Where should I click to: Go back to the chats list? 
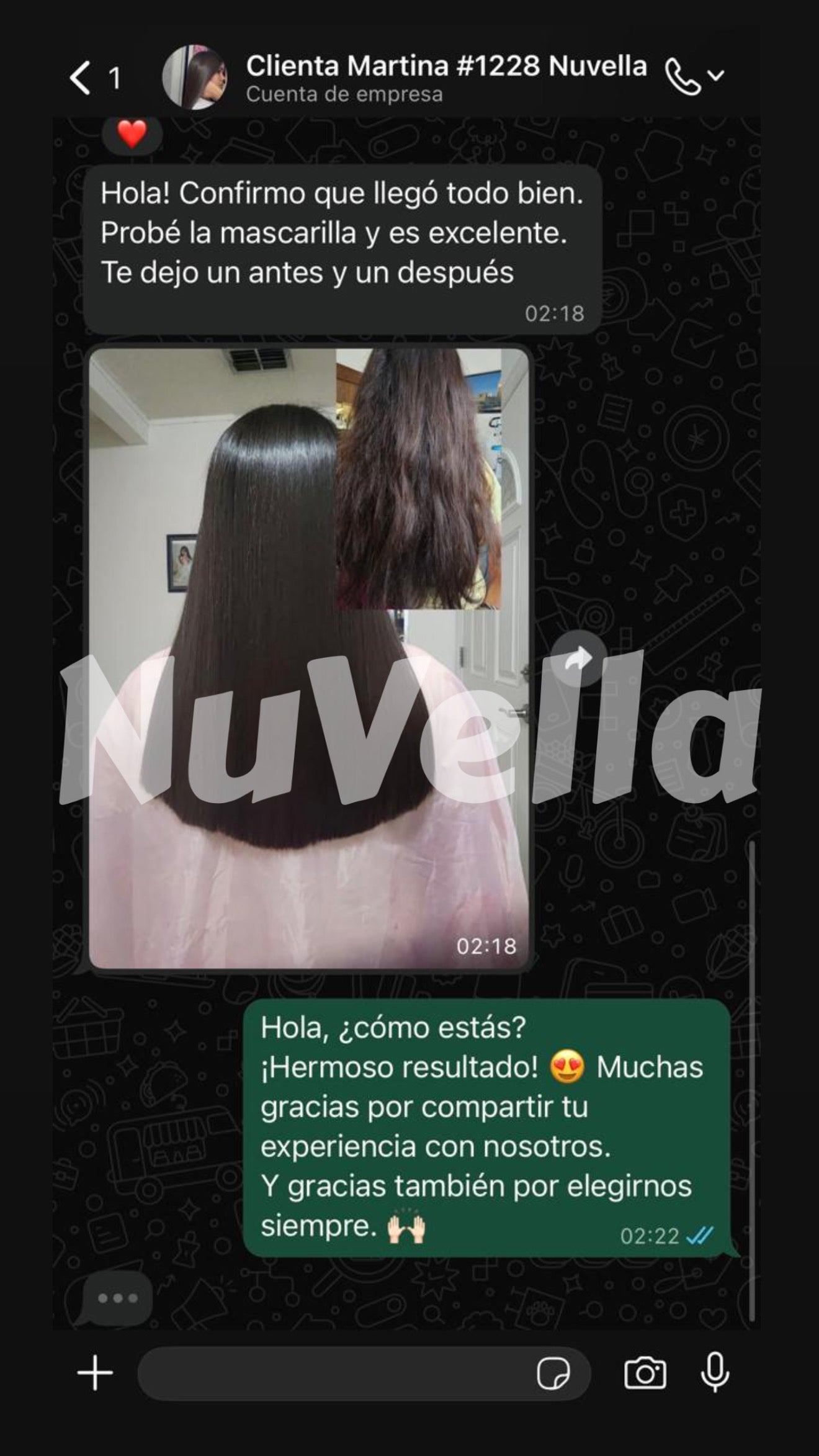(81, 78)
